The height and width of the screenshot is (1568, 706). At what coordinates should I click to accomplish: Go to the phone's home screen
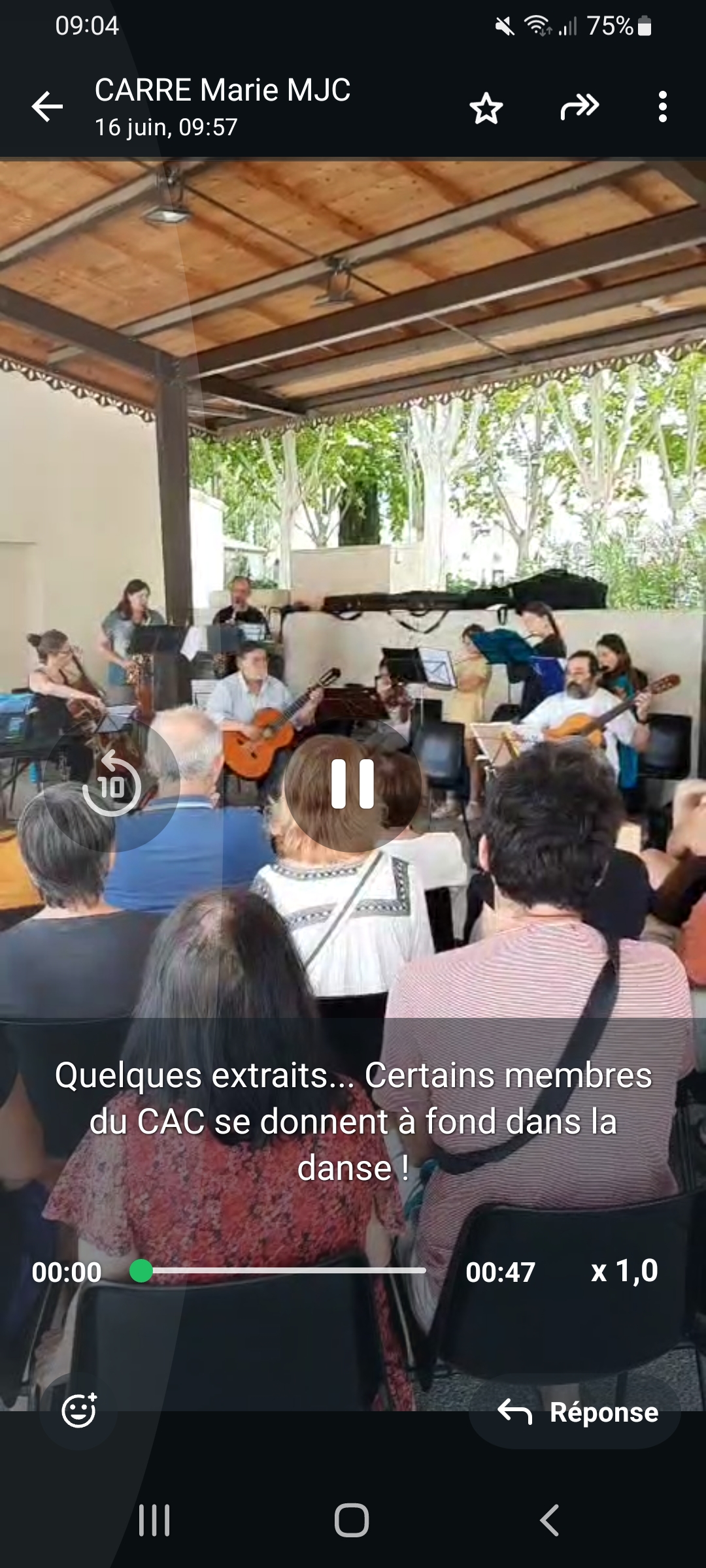pyautogui.click(x=352, y=1520)
